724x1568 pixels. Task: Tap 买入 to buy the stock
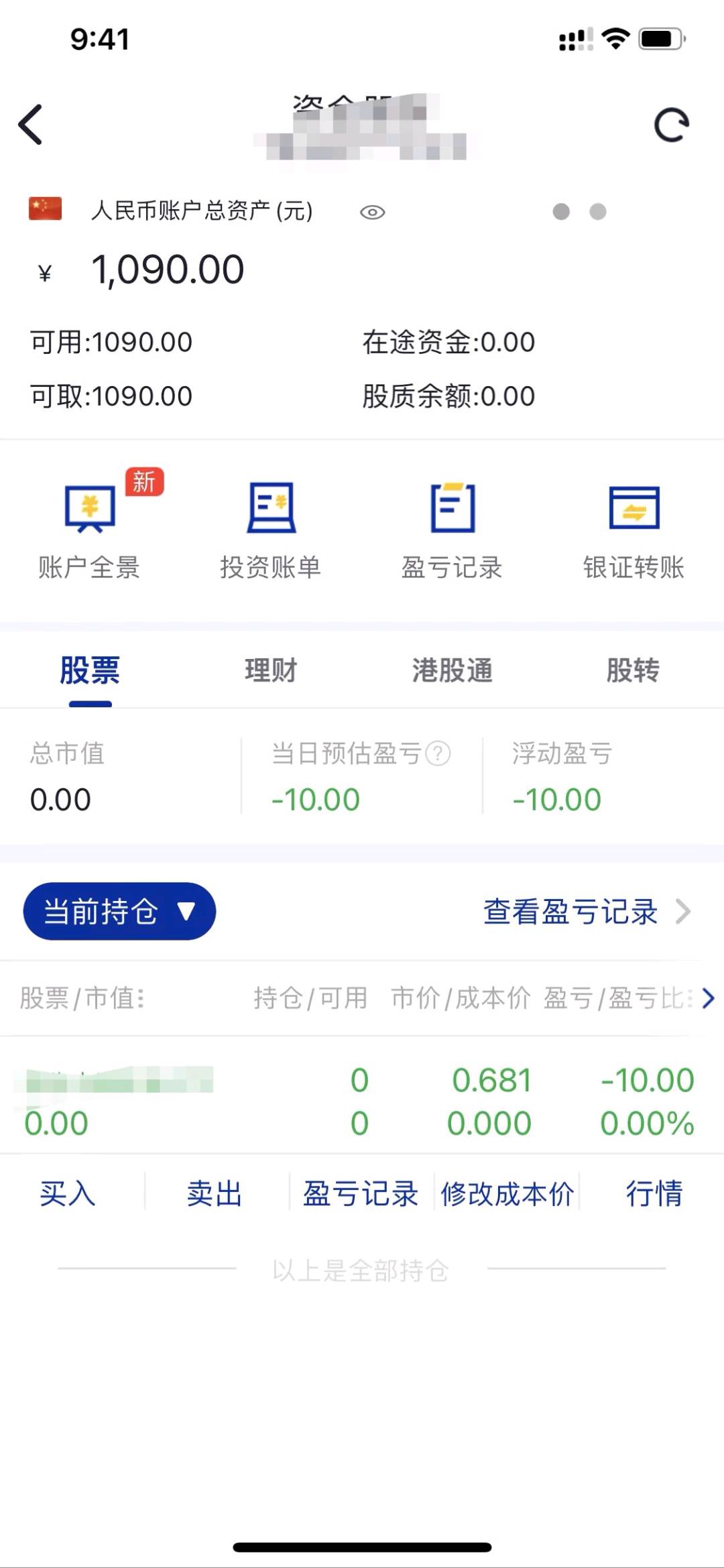click(68, 1194)
